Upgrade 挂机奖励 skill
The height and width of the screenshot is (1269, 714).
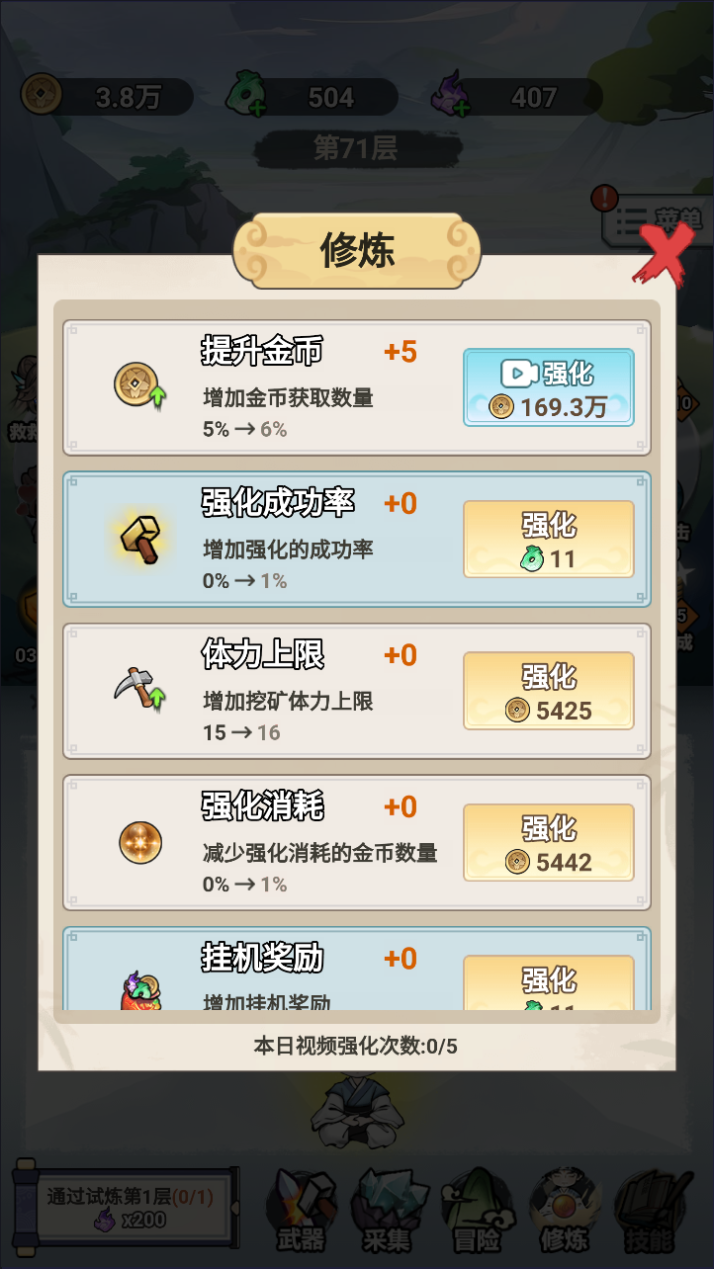point(548,984)
